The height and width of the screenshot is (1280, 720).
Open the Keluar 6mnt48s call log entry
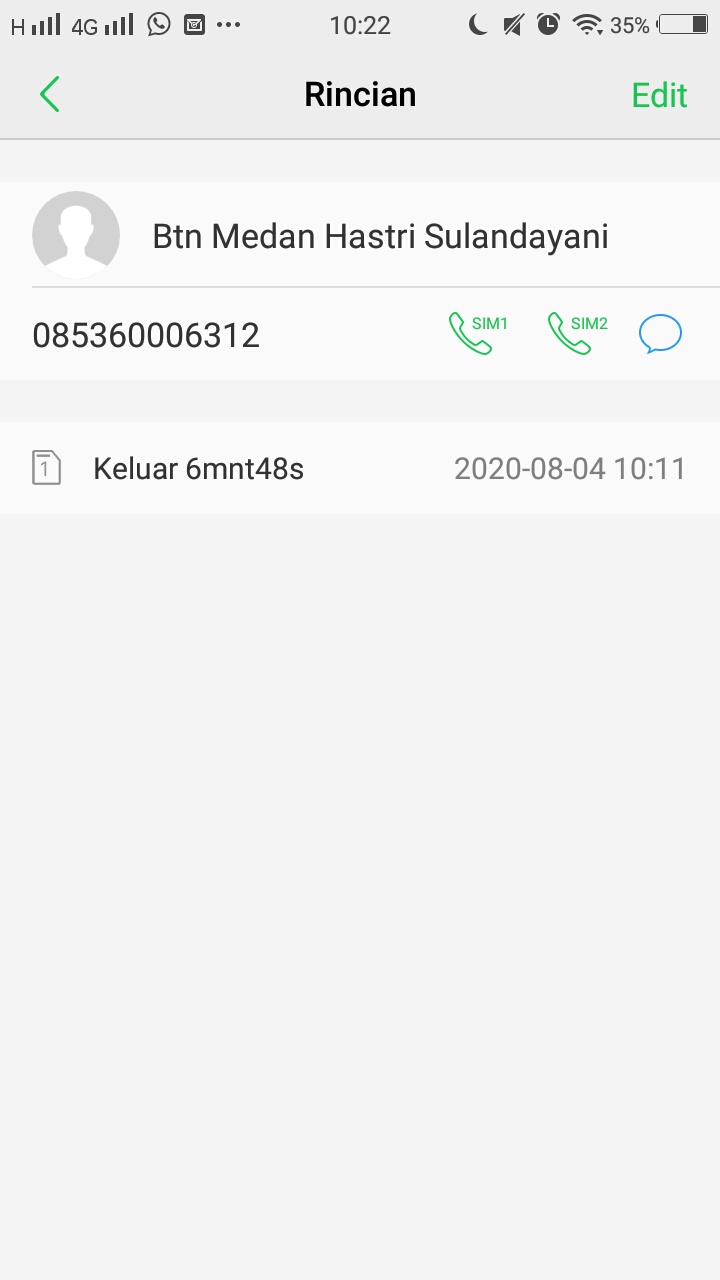pyautogui.click(x=360, y=468)
